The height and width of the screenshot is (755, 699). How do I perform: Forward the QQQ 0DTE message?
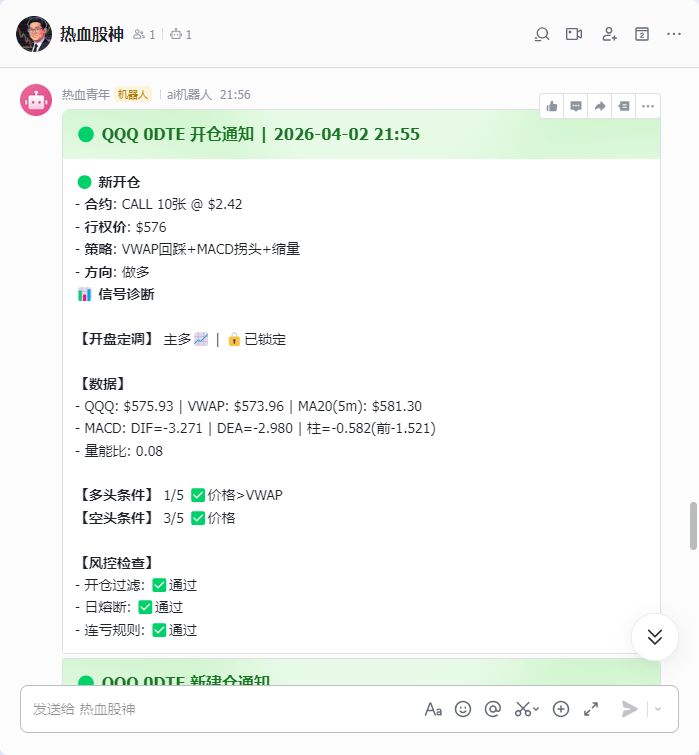600,106
